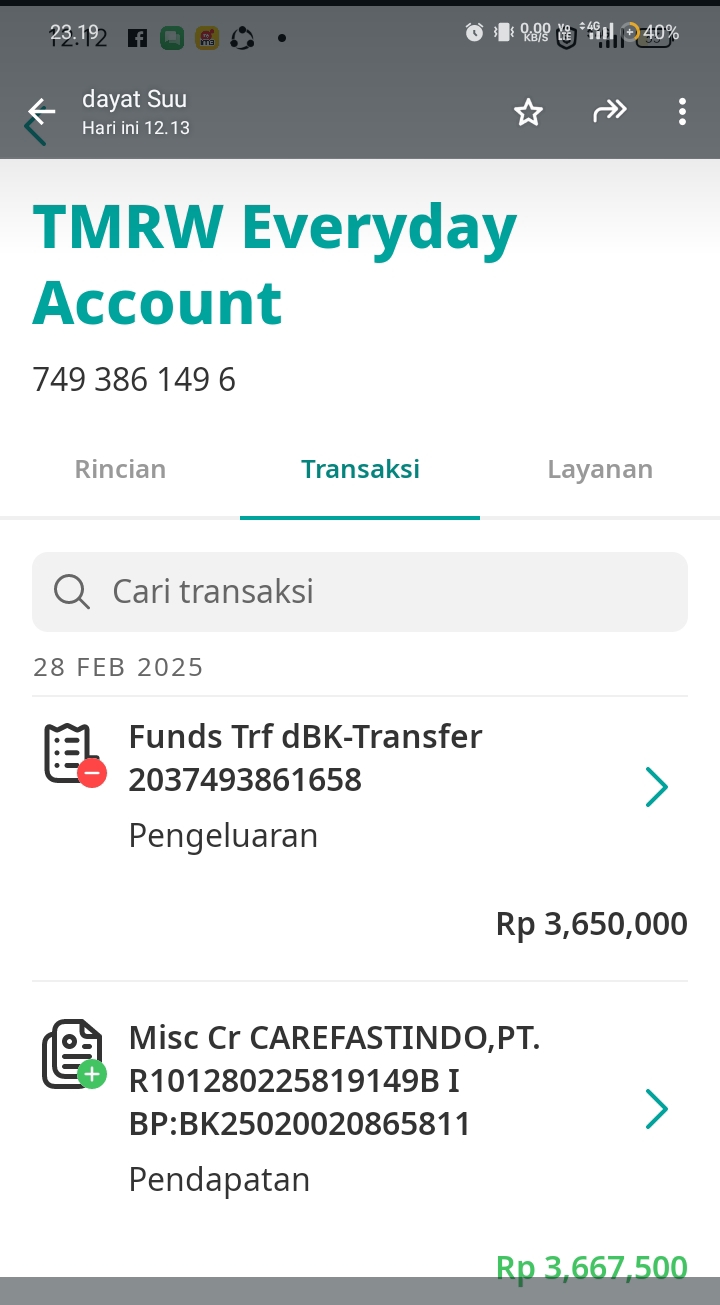Forward this image to another chat
The image size is (720, 1305).
[609, 111]
